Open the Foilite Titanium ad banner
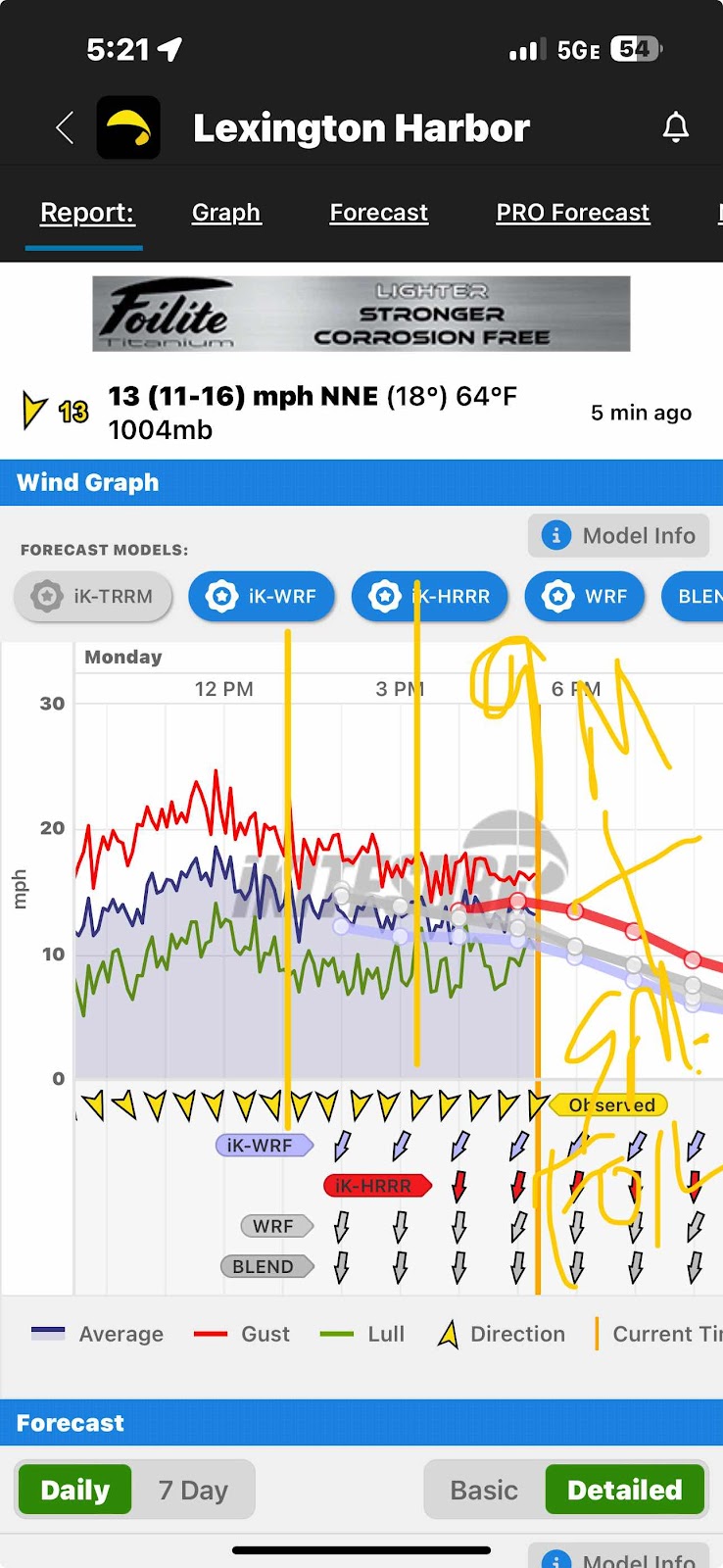This screenshot has width=723, height=1568. pos(361,314)
